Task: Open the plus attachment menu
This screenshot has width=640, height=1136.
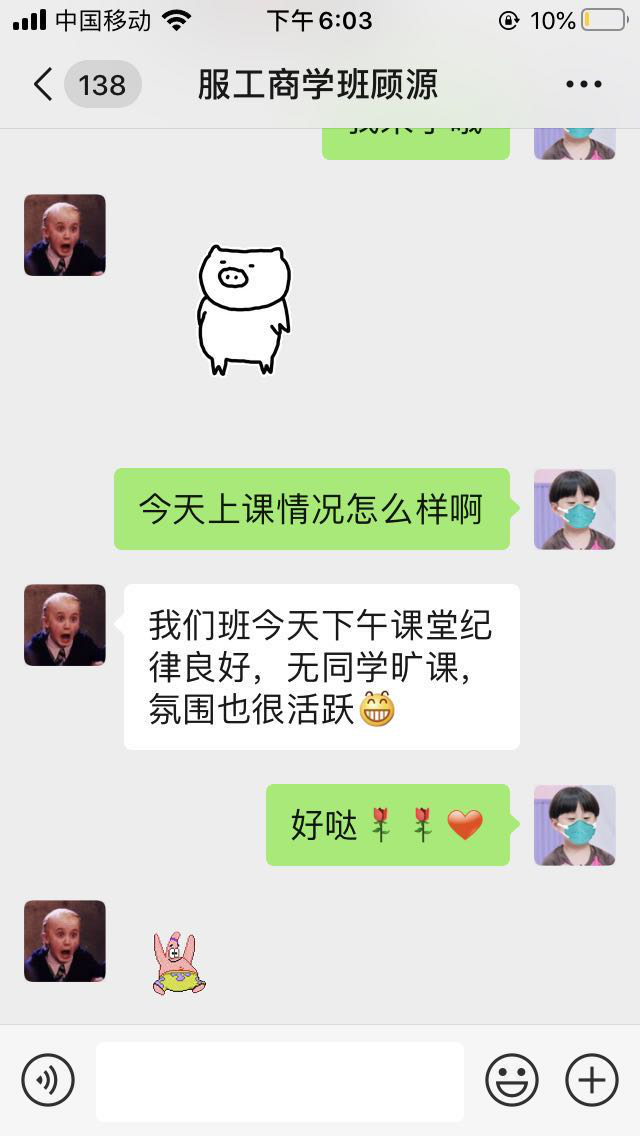Action: coord(592,1081)
